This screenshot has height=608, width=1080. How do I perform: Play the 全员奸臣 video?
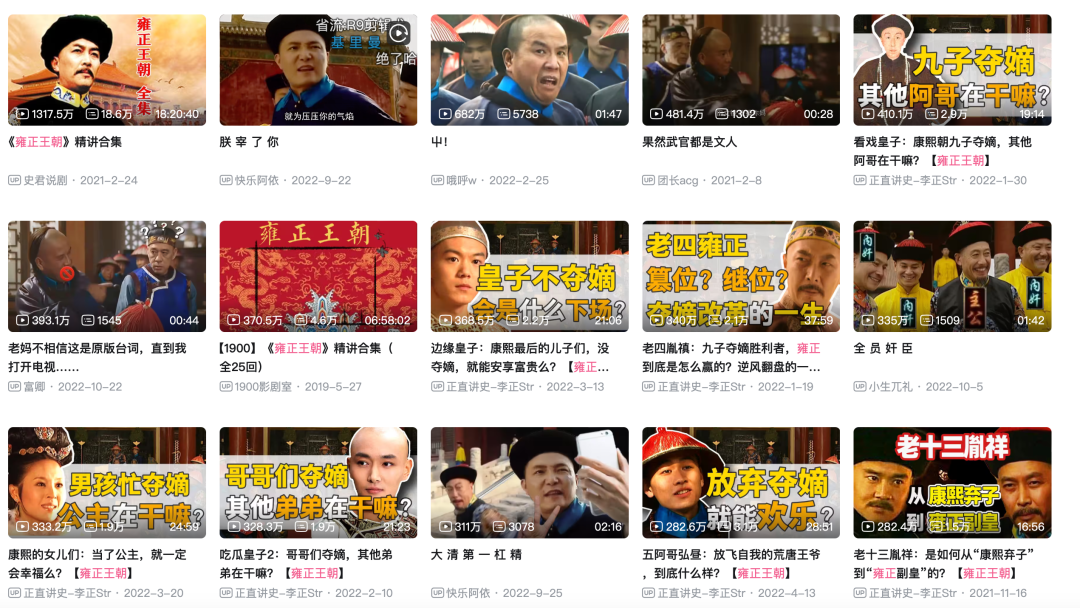(x=952, y=276)
